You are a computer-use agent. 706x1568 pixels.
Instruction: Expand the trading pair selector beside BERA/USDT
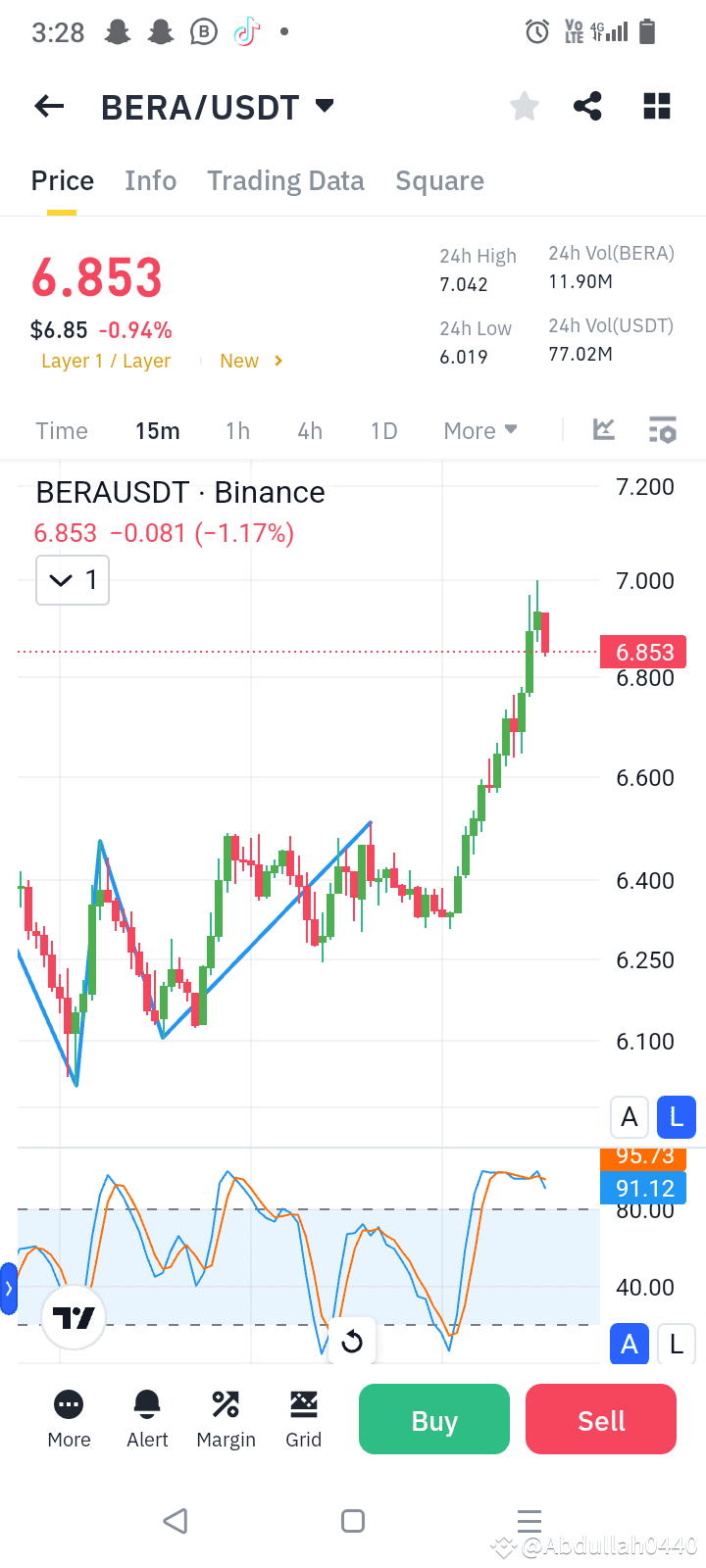point(326,106)
